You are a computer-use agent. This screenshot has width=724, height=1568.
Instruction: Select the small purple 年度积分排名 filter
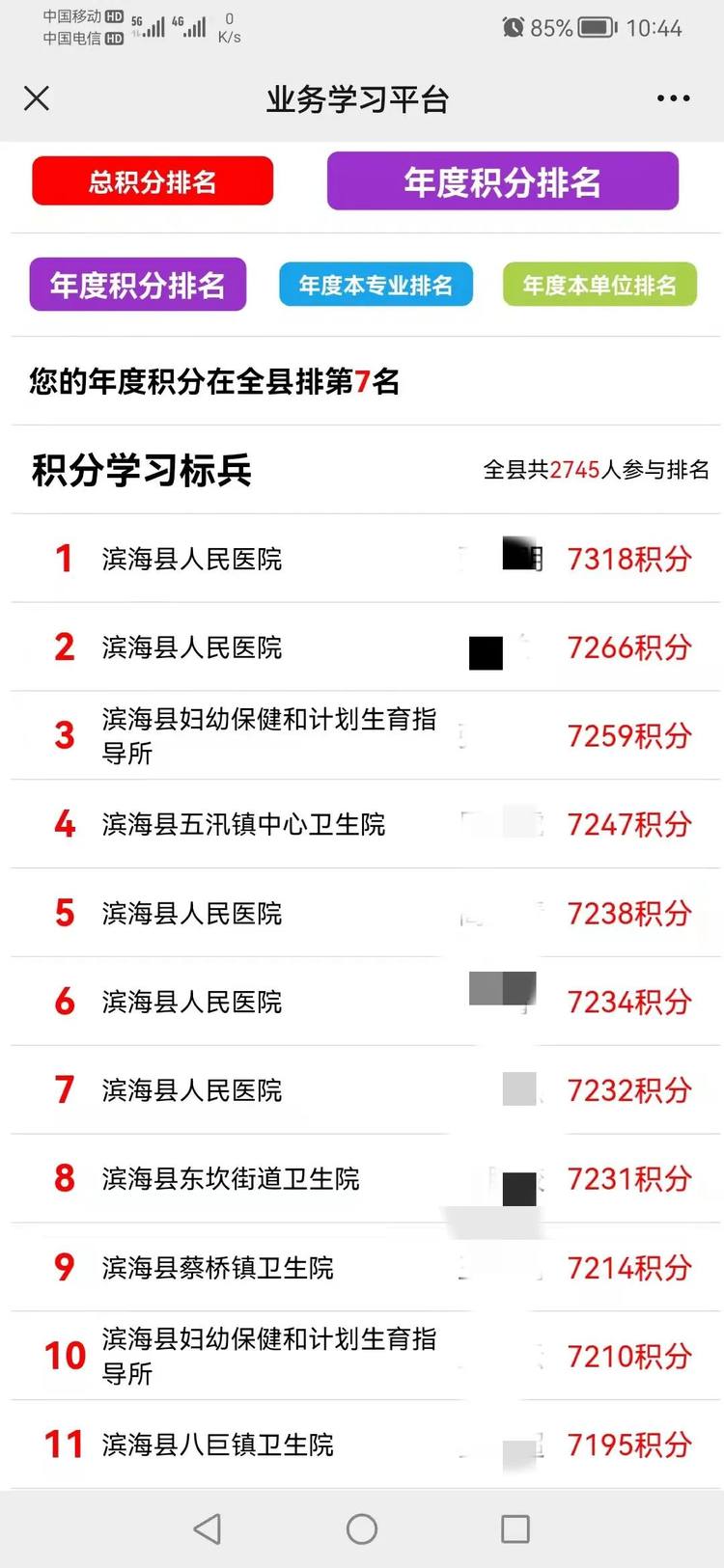(x=138, y=285)
